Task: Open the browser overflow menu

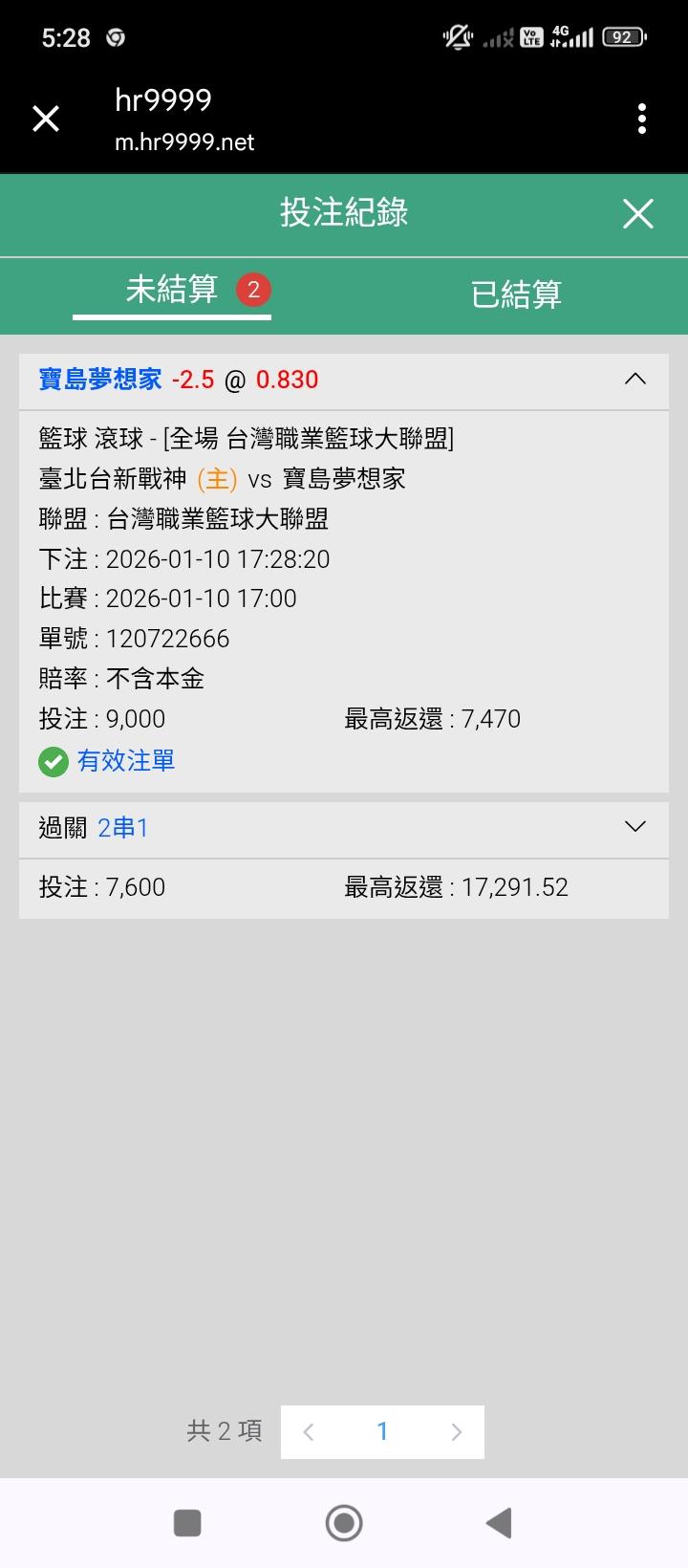Action: click(x=641, y=120)
